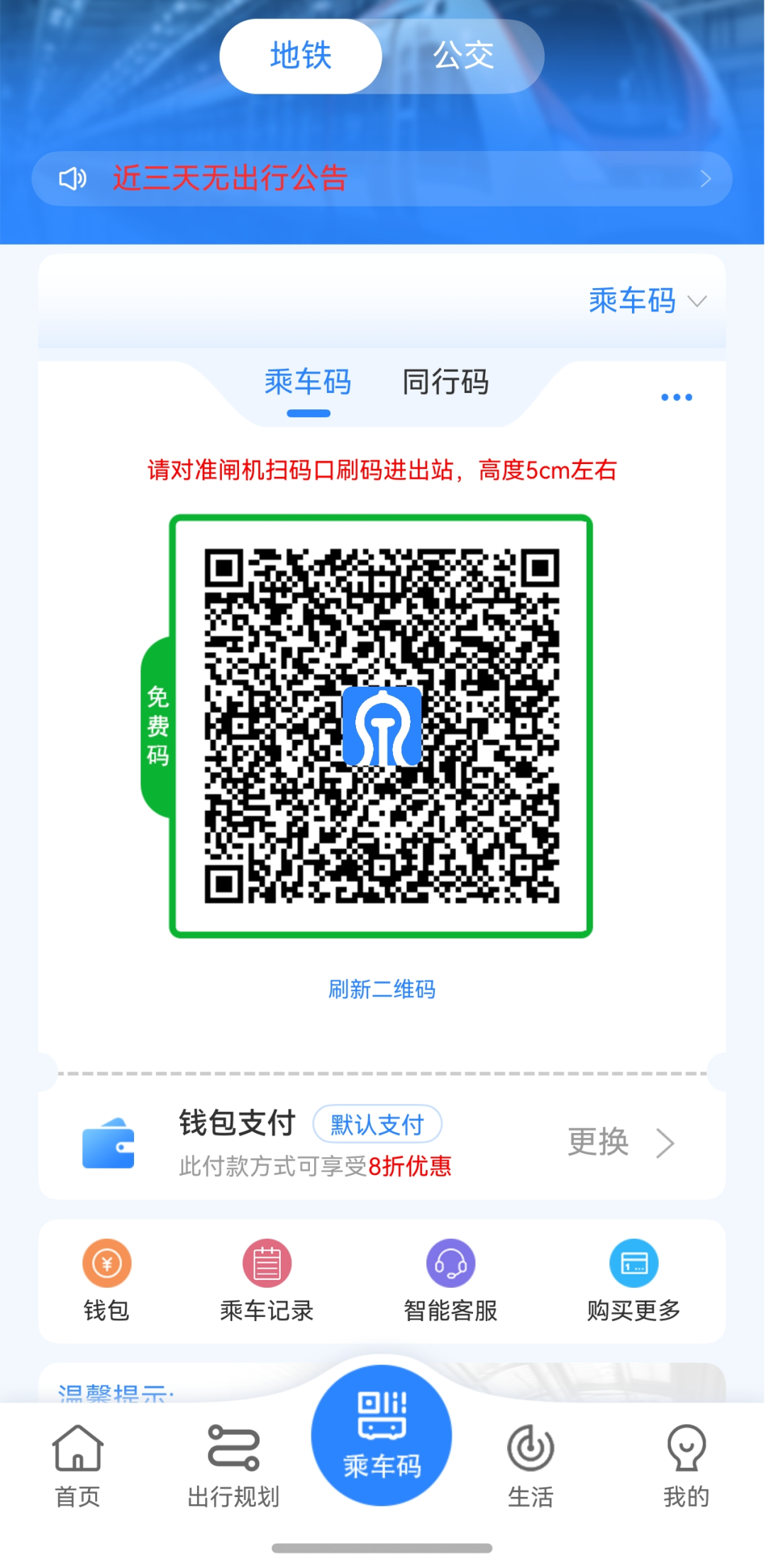Expand the 乘车码 dropdown at top right

[647, 301]
